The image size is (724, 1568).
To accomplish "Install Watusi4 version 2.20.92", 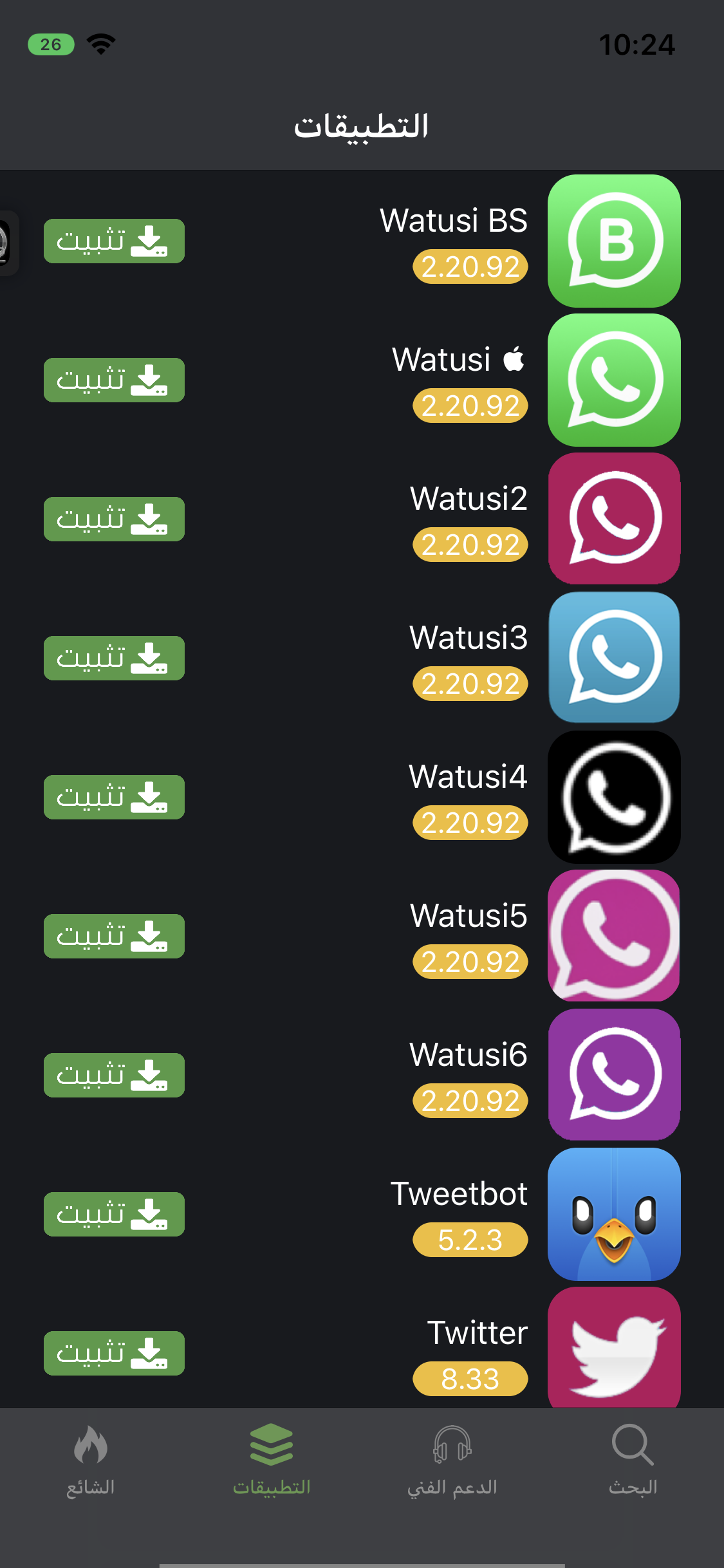I will 114,797.
